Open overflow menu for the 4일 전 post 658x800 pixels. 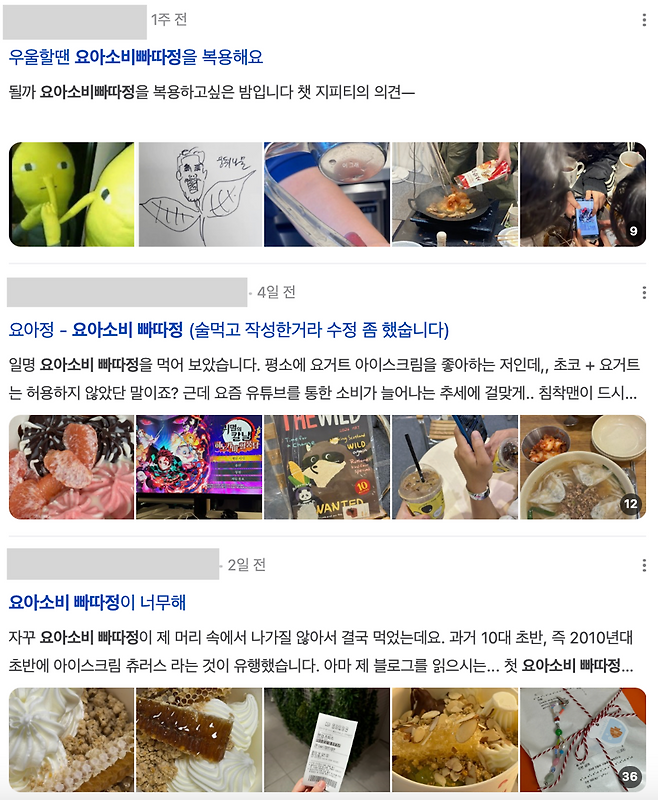point(643,292)
